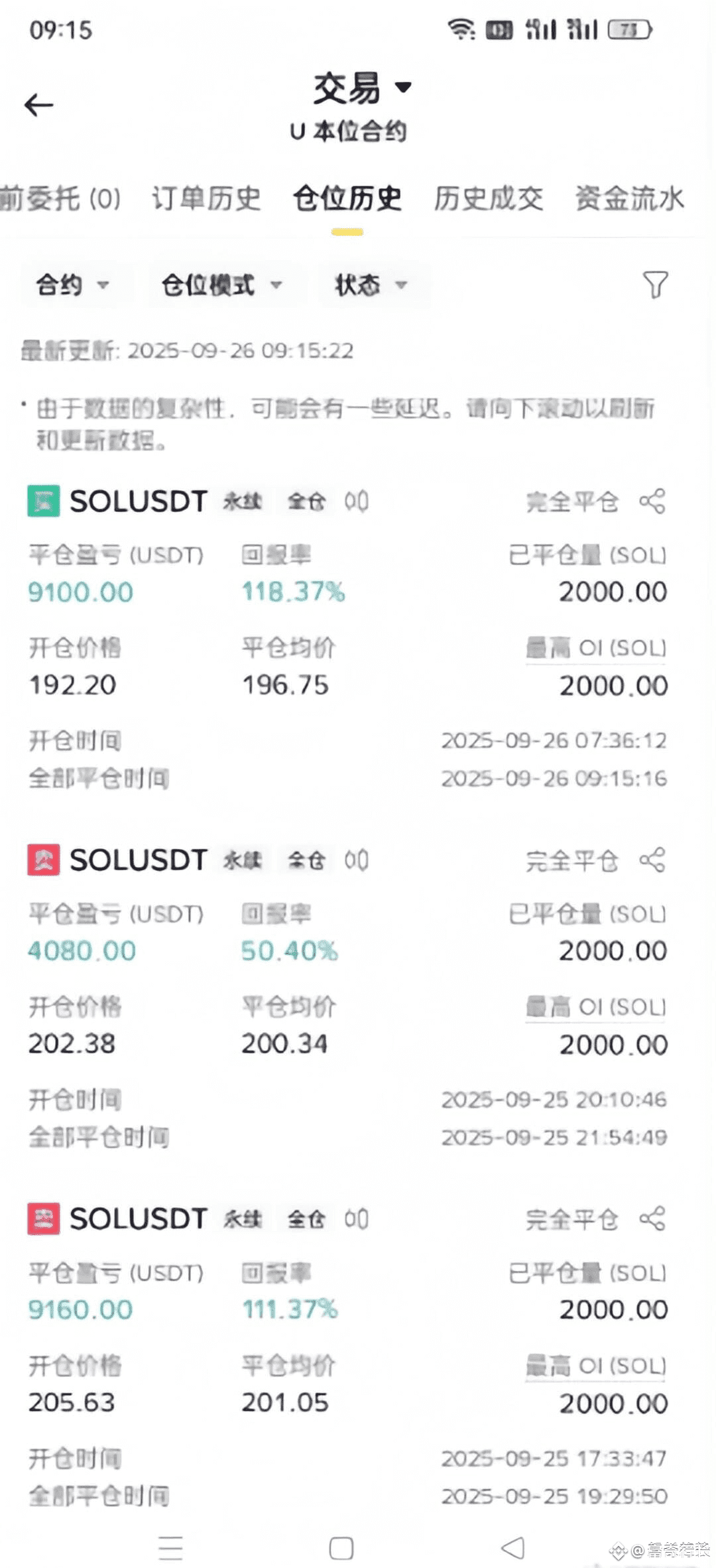Switch to the 资金流水 tab
The width and height of the screenshot is (716, 1568).
tap(629, 198)
